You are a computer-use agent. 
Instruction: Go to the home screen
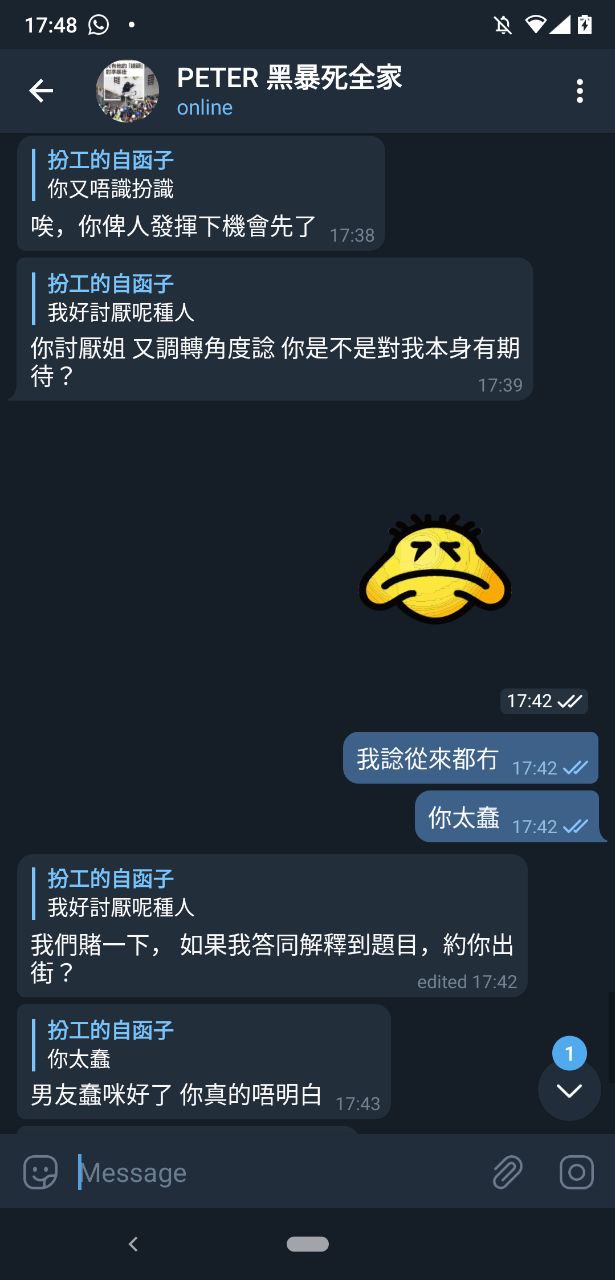[307, 1244]
